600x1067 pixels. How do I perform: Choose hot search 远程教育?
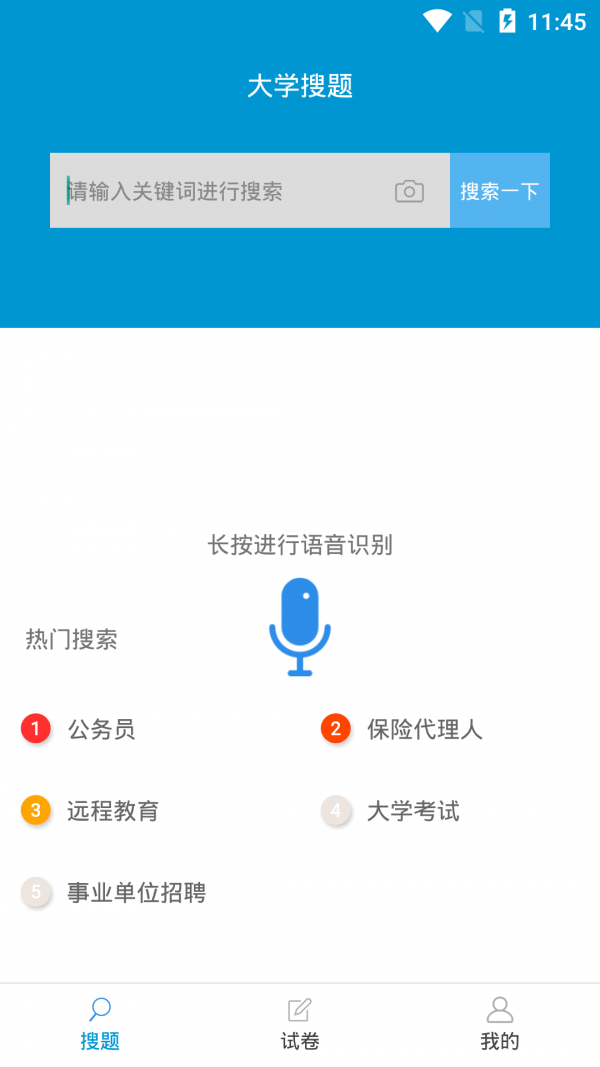[112, 810]
